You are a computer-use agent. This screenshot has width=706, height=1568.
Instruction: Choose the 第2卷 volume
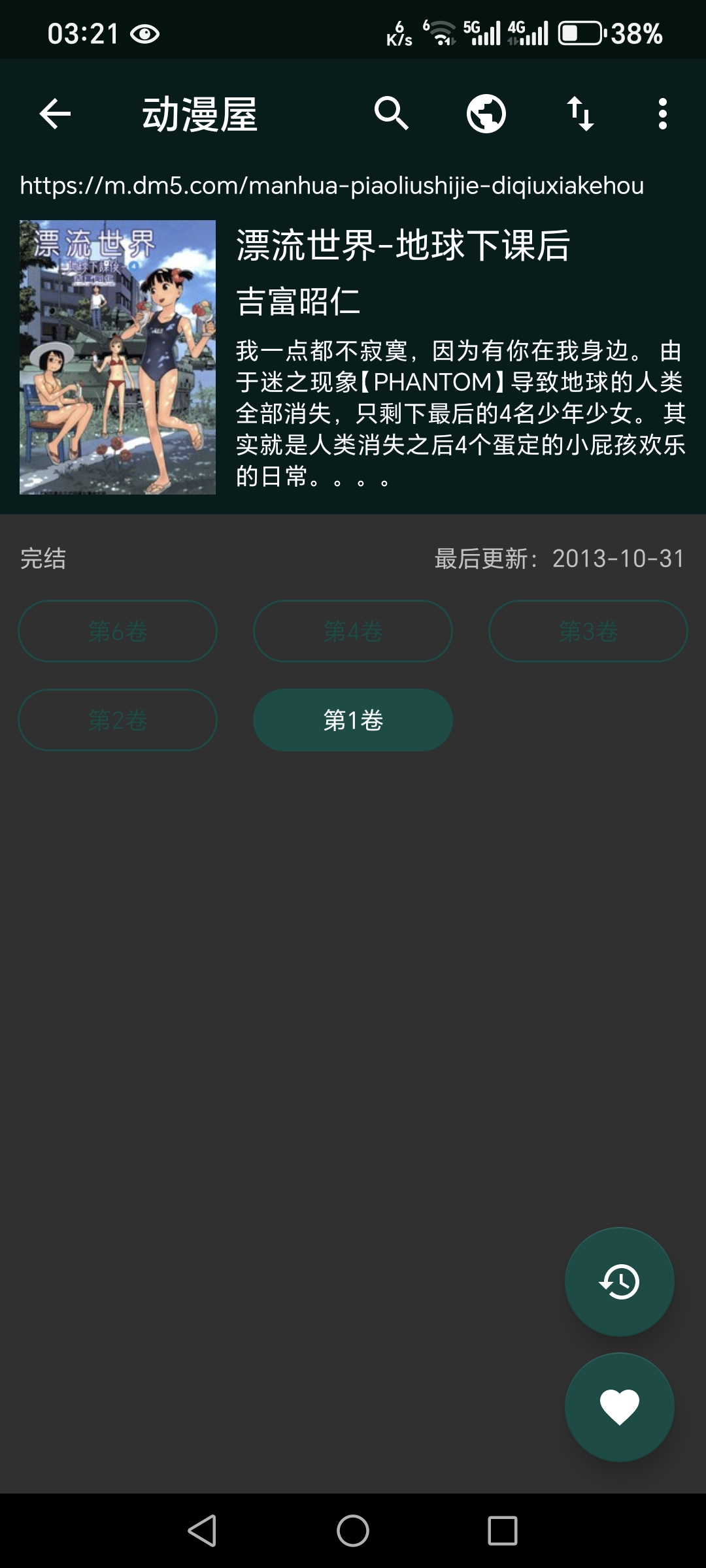tap(118, 720)
